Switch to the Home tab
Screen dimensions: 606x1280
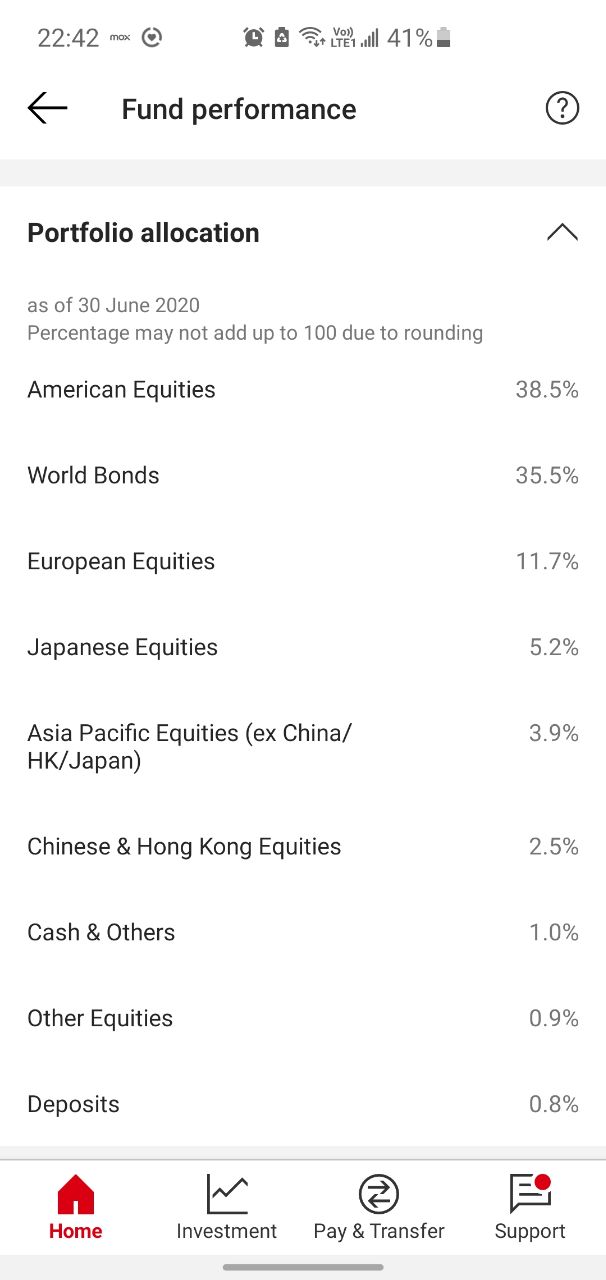pyautogui.click(x=76, y=1208)
